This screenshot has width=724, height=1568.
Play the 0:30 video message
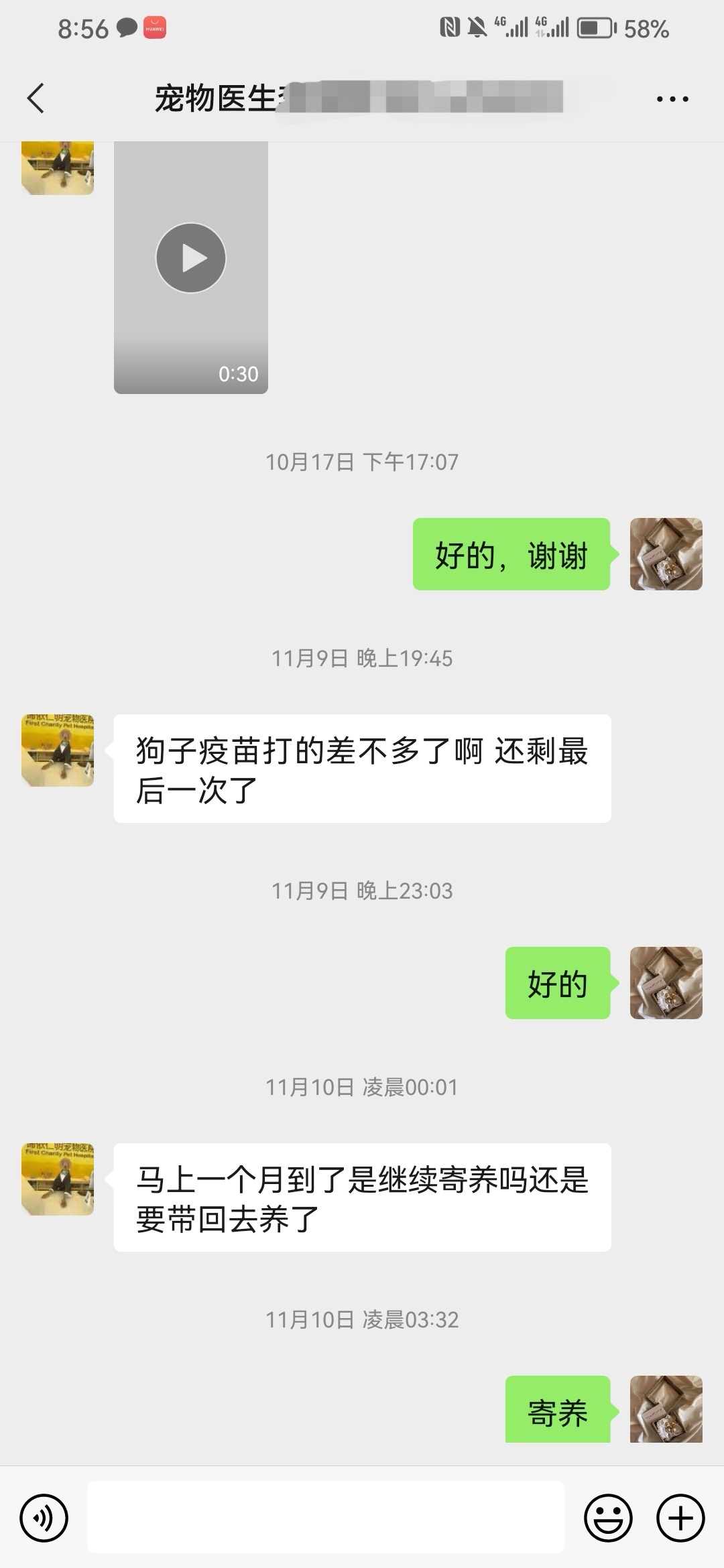tap(191, 258)
